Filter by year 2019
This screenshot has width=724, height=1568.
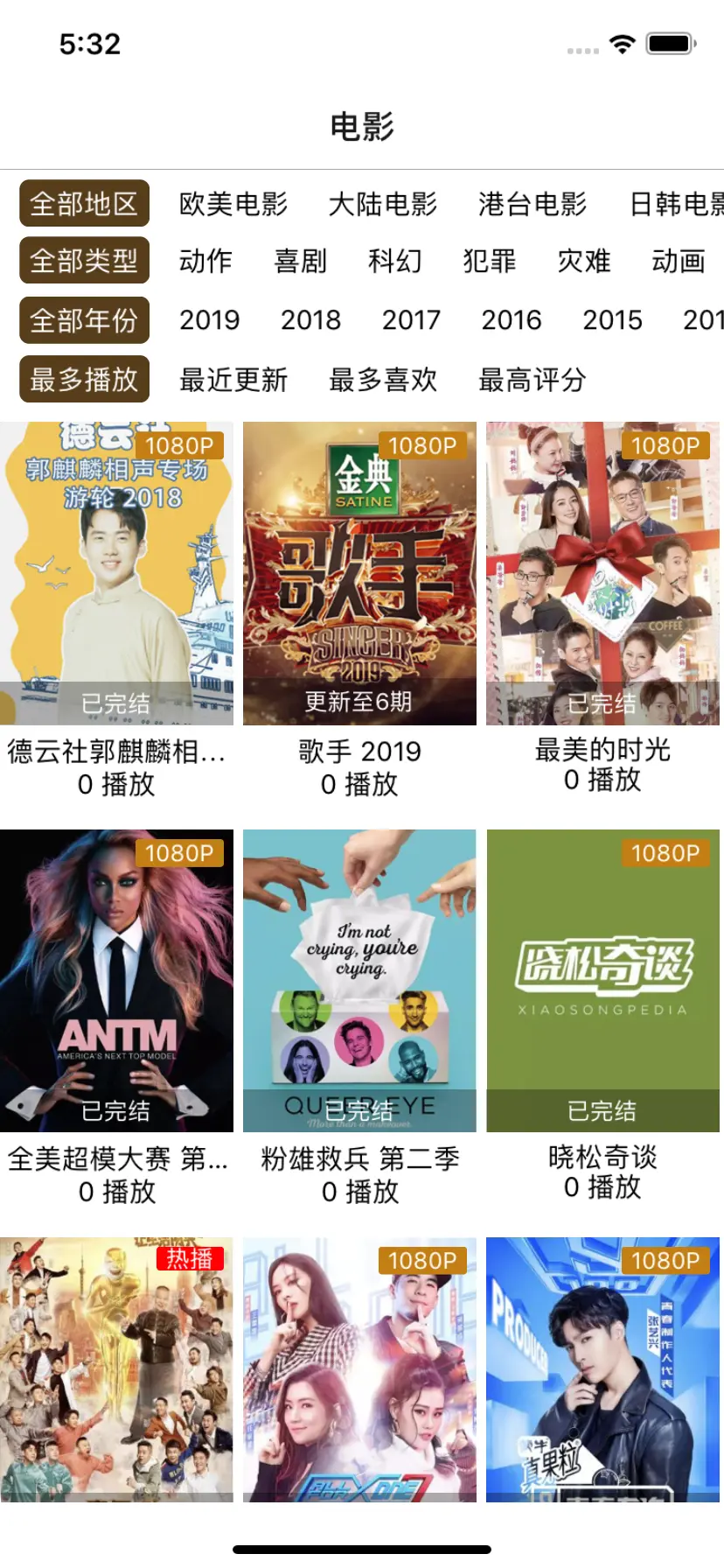[209, 320]
